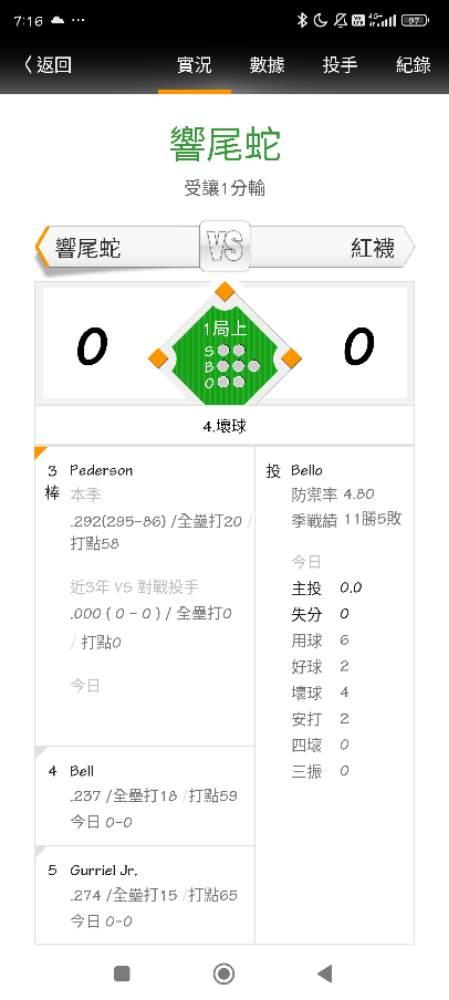
Task: Go back with the 返回 button
Action: (x=48, y=65)
